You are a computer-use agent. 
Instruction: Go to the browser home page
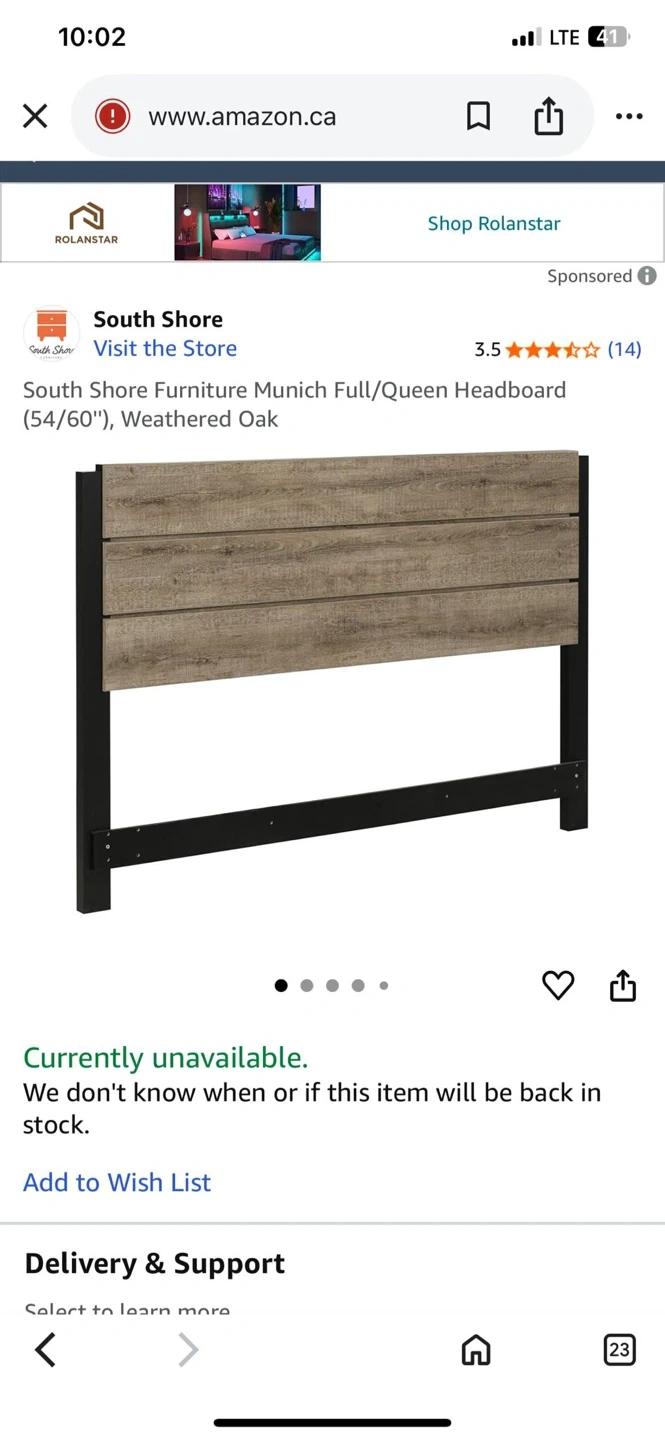pos(475,1350)
